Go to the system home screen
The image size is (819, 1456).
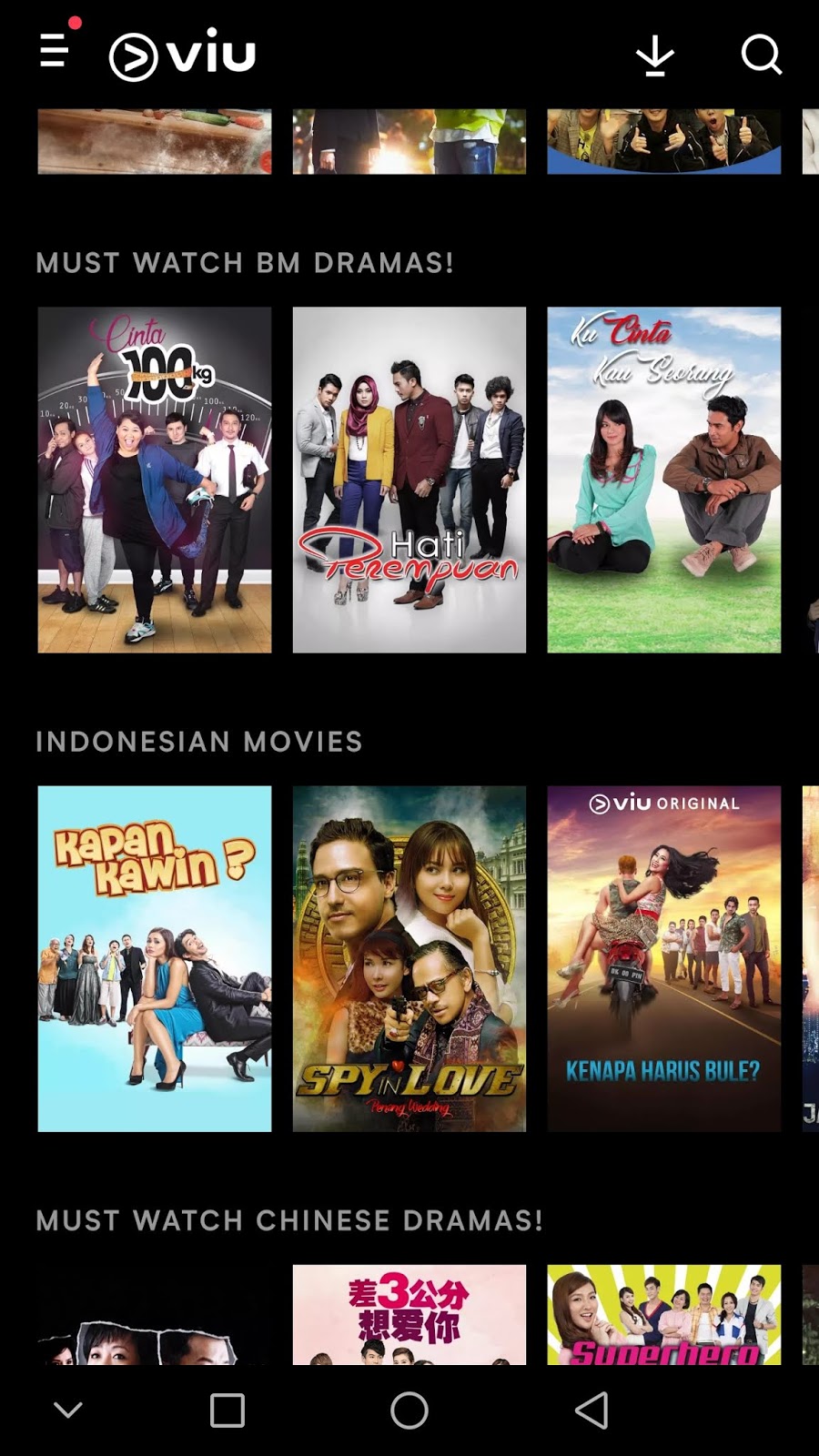pos(409,1410)
